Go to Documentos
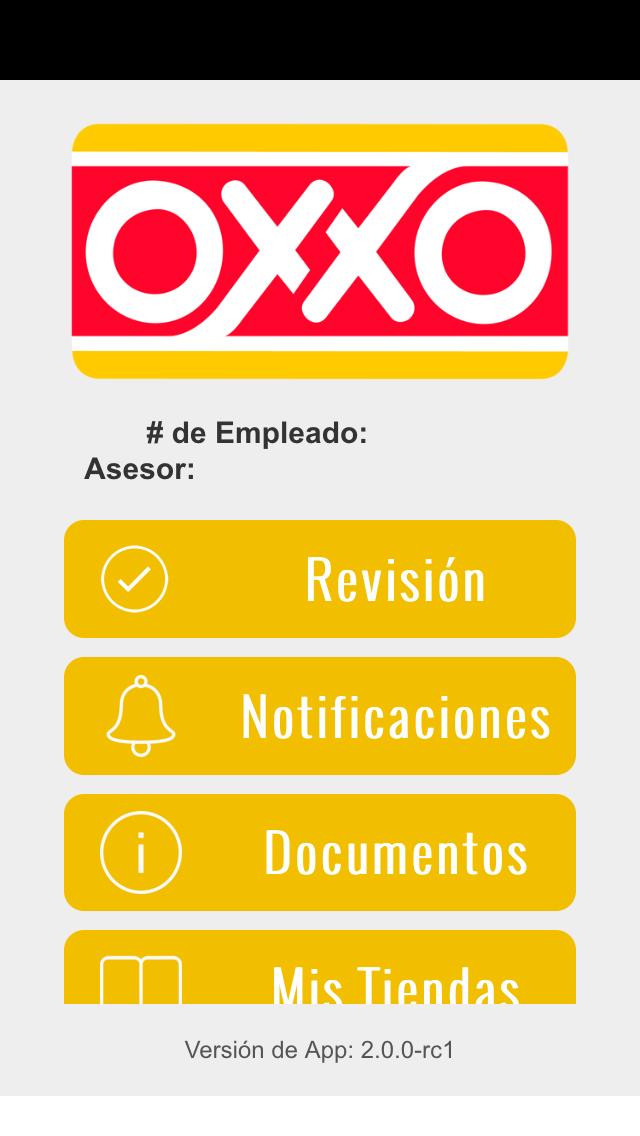This screenshot has height=1136, width=640. tap(320, 852)
